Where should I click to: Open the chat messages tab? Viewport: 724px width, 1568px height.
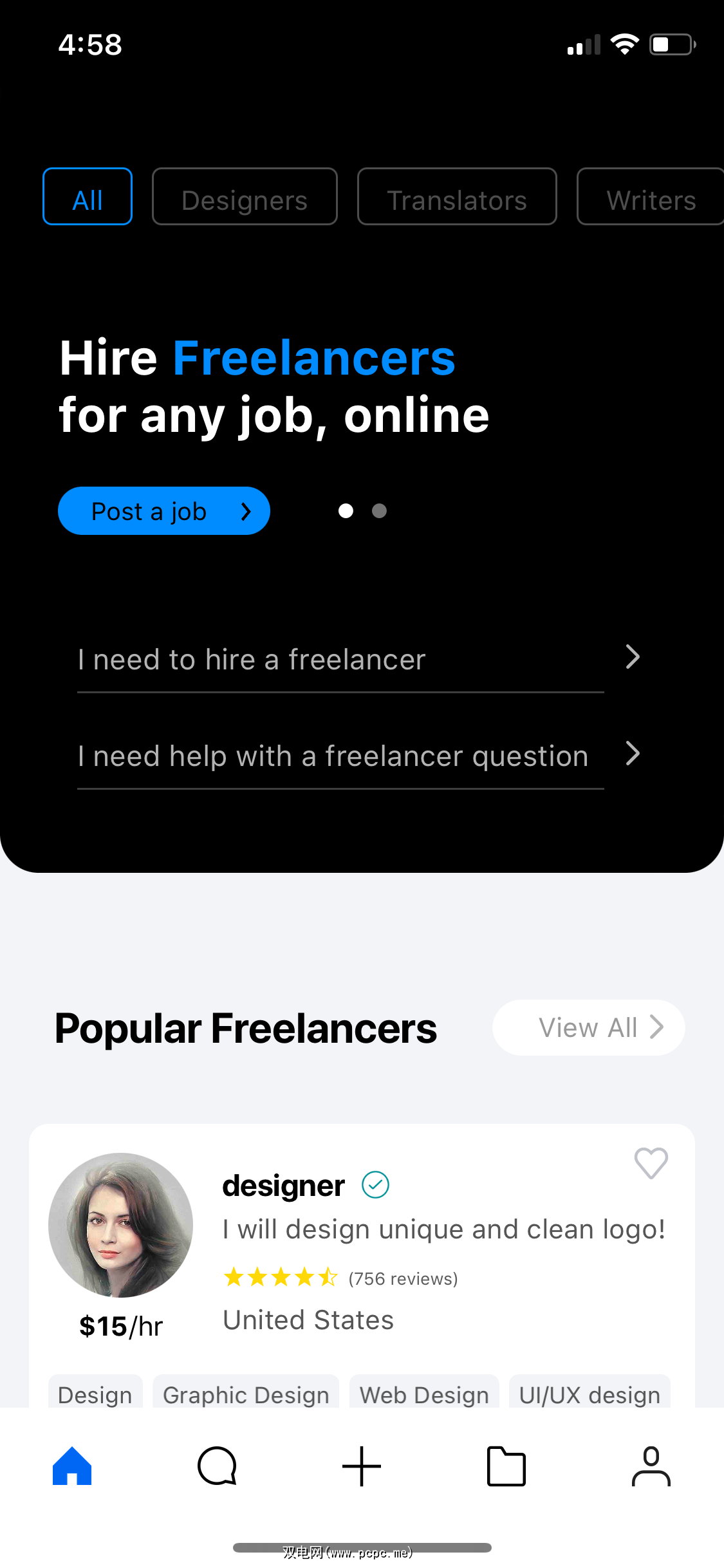(217, 1466)
